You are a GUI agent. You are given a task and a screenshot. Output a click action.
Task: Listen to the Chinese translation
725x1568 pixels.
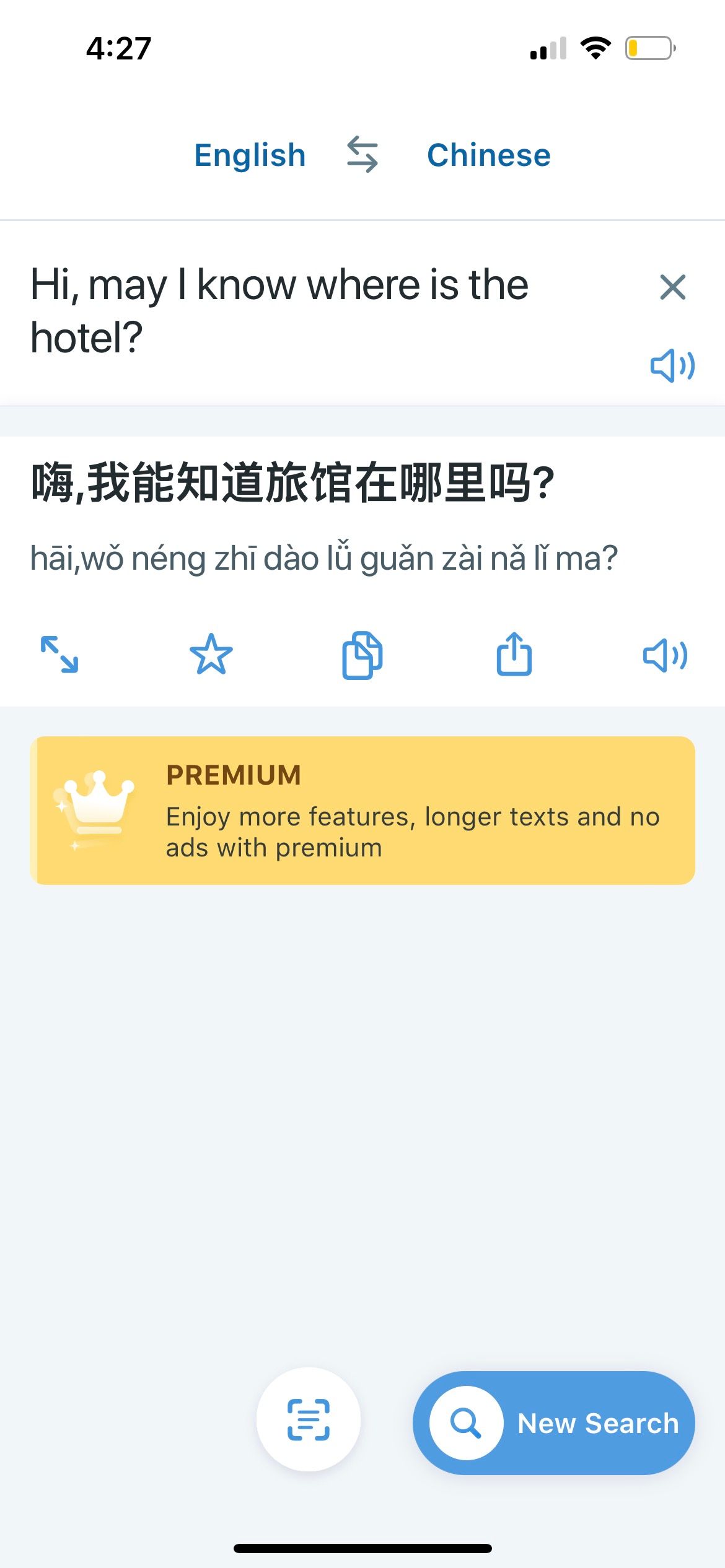tap(665, 655)
